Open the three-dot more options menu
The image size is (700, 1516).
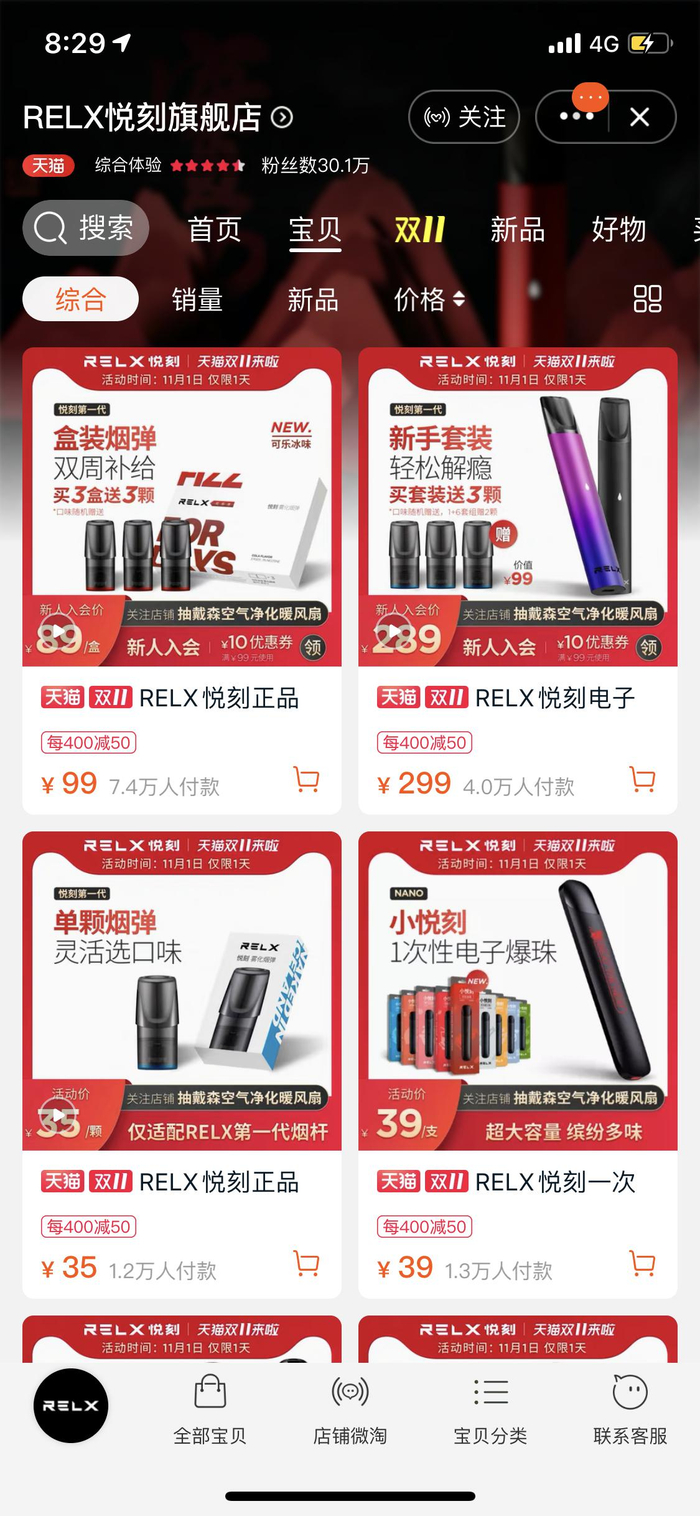(576, 117)
